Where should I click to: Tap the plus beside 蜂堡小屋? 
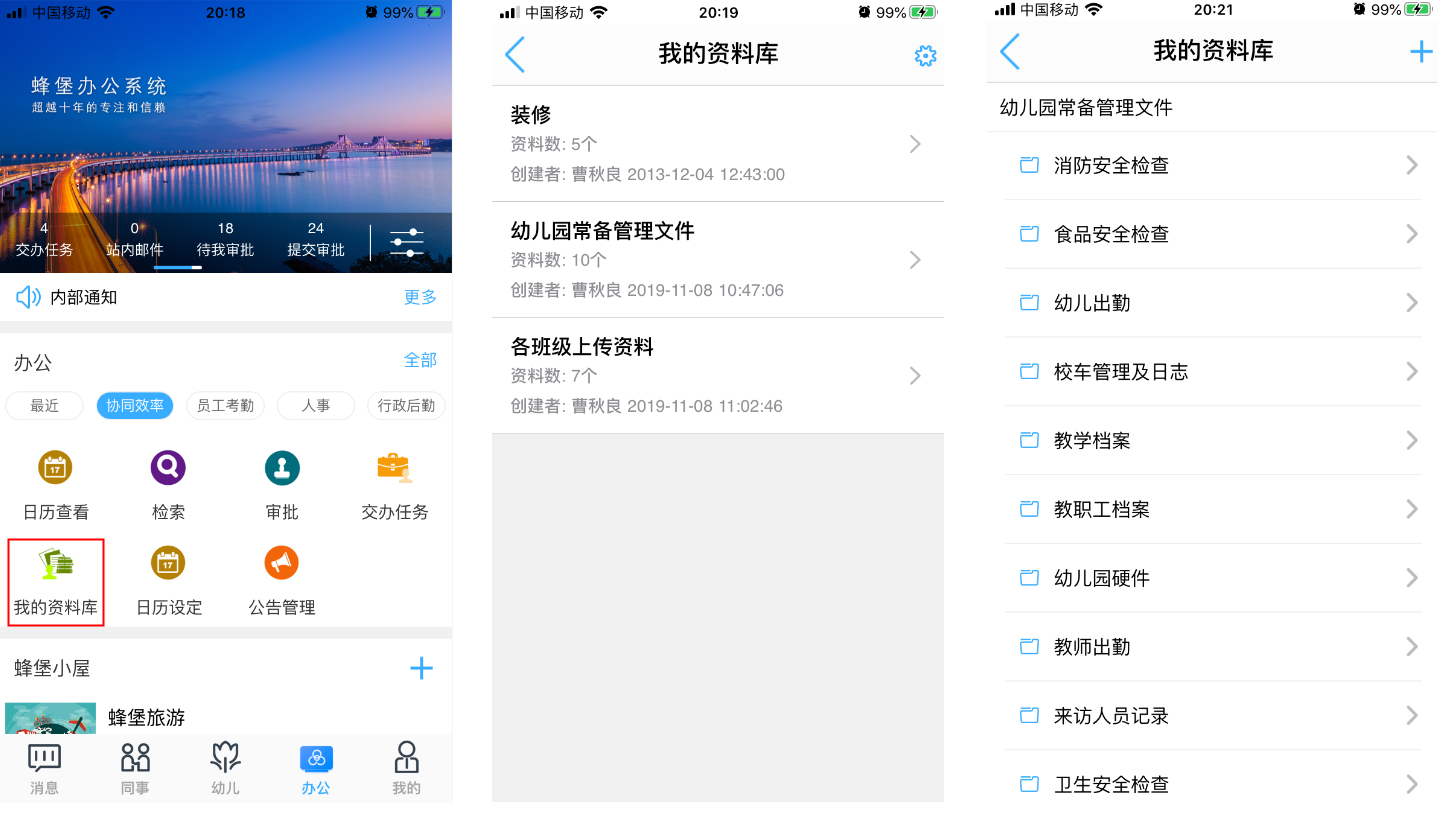click(x=421, y=668)
